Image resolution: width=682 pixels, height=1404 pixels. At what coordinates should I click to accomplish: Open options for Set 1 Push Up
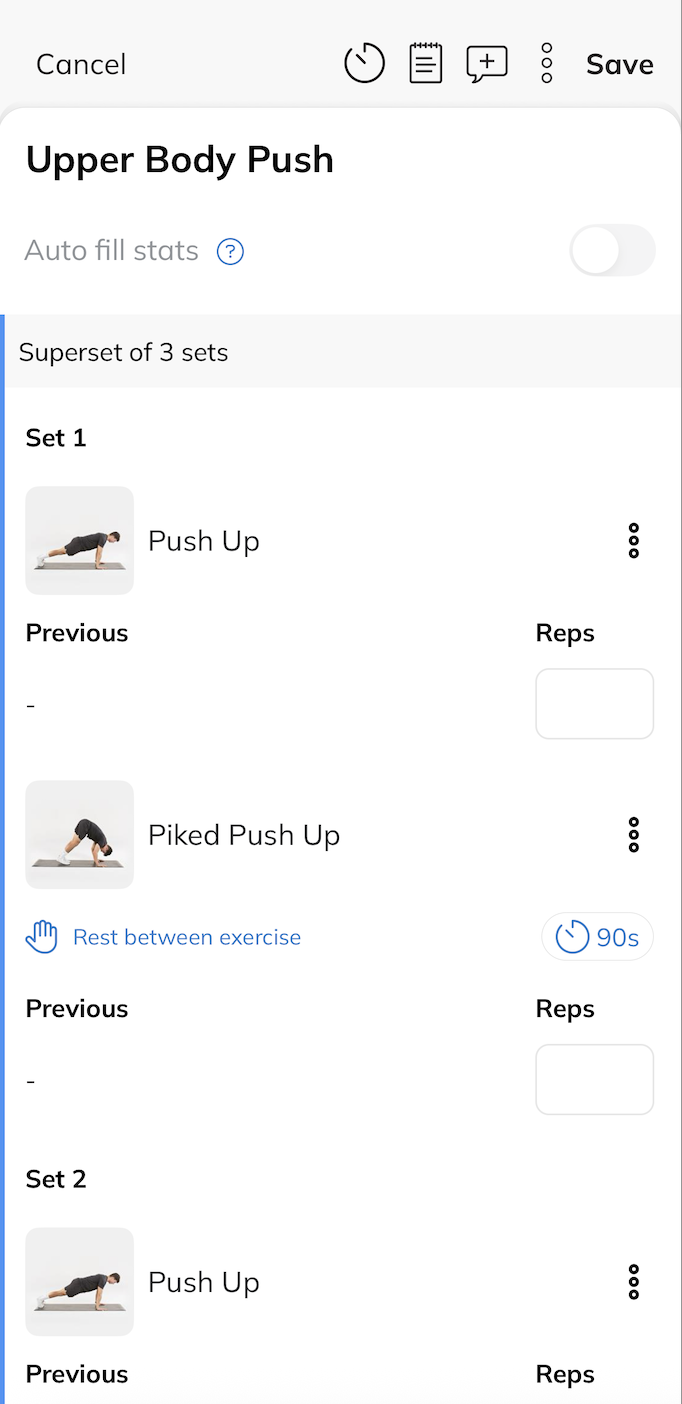(x=633, y=541)
